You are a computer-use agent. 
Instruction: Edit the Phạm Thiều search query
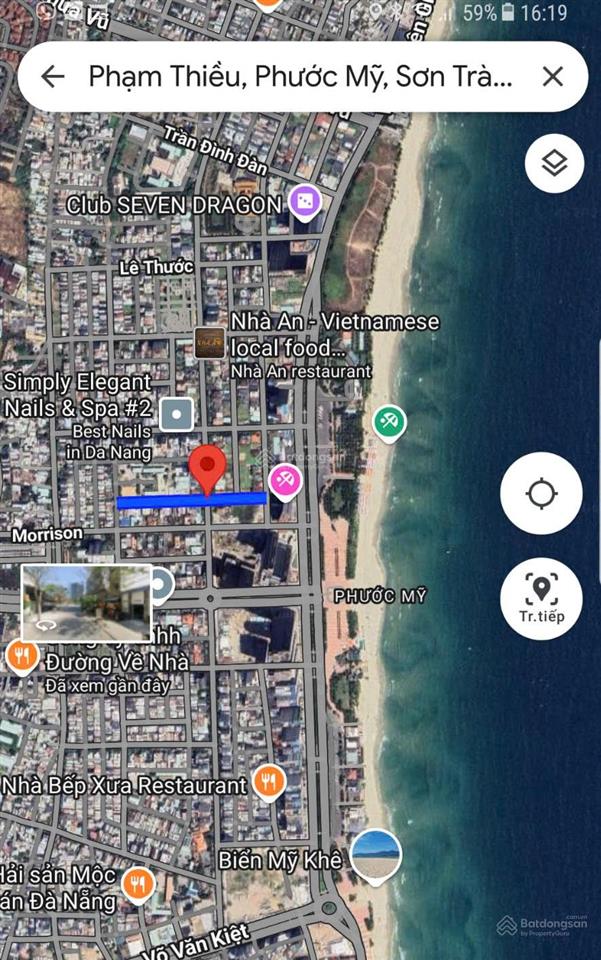click(x=300, y=76)
